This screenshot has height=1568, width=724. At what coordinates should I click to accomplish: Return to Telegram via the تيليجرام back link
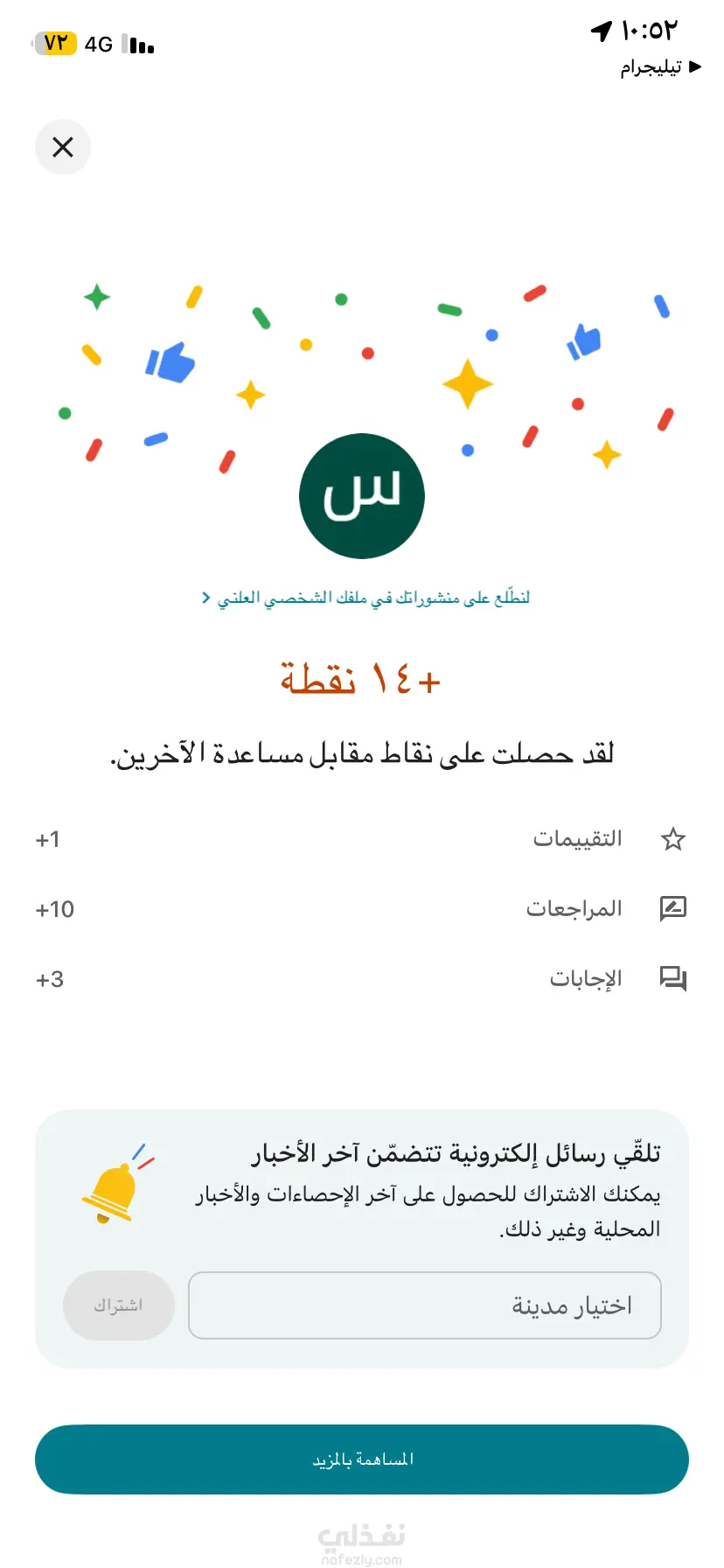pos(660,67)
